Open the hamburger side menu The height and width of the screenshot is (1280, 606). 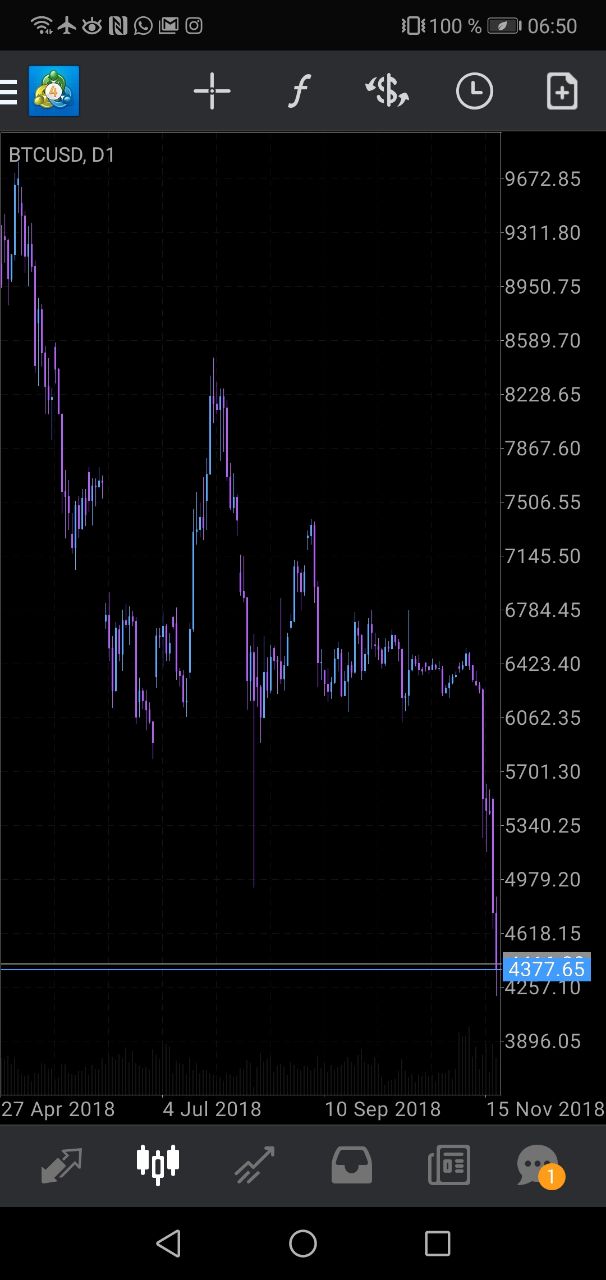[x=9, y=92]
